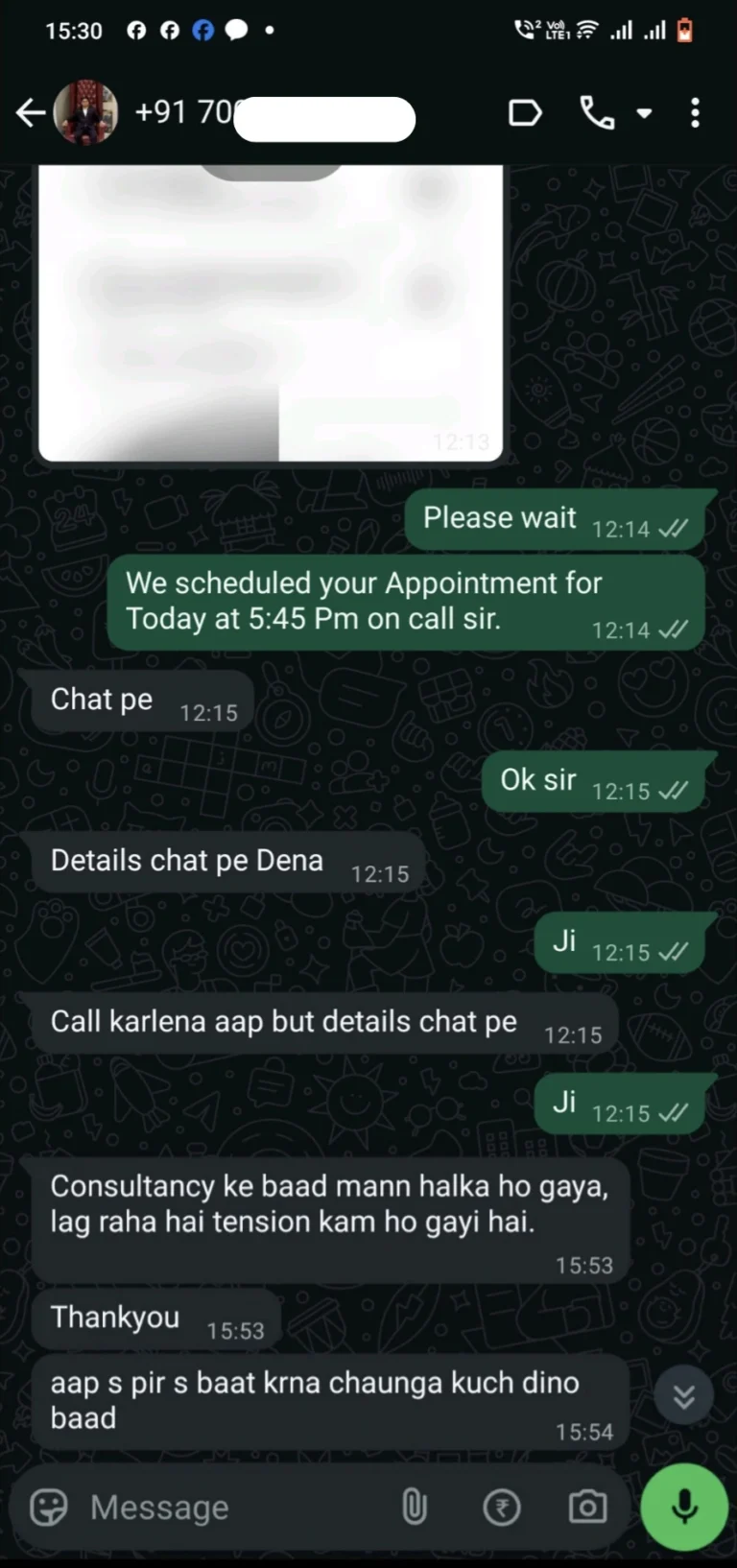Jump to the latest messages with the down arrow
This screenshot has width=737, height=1568.
click(683, 1396)
